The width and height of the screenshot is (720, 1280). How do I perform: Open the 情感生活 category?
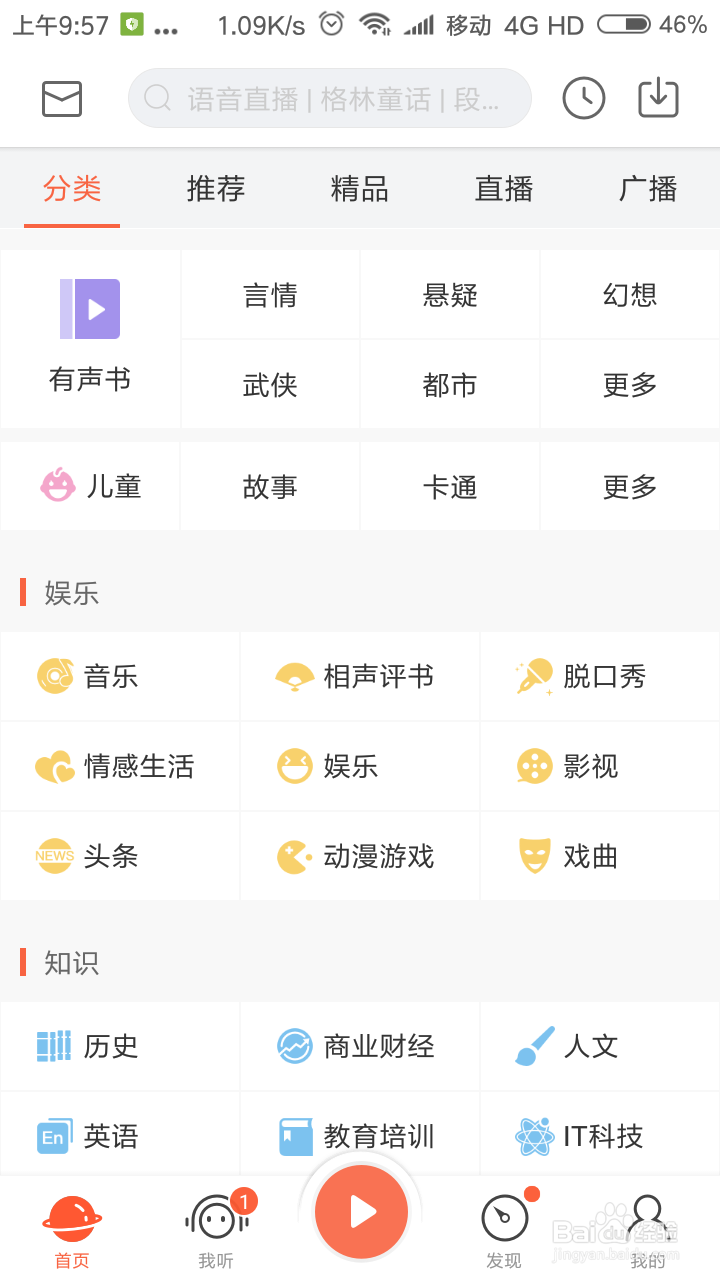click(120, 767)
